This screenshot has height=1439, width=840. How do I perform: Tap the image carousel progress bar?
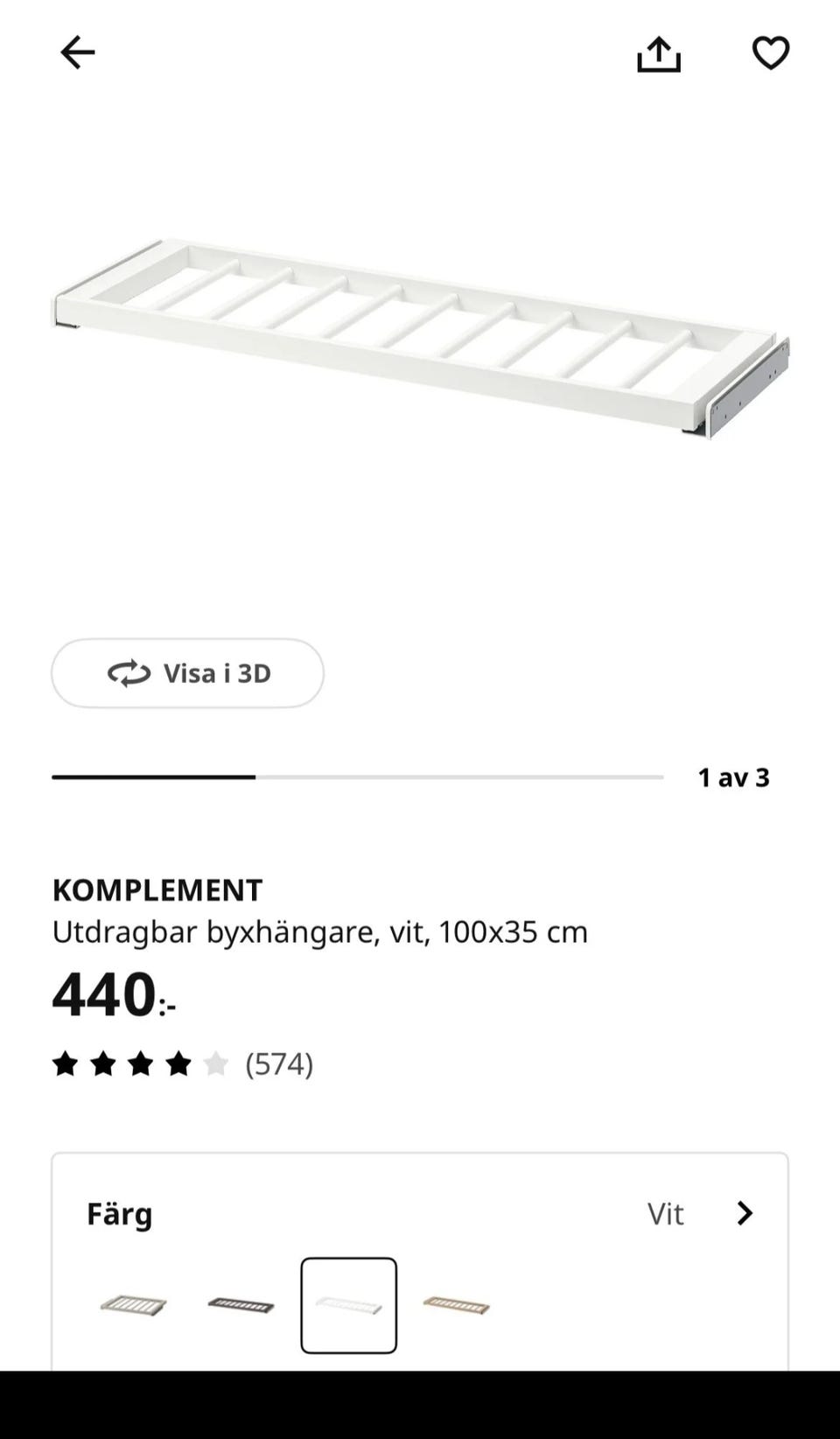pyautogui.click(x=357, y=776)
